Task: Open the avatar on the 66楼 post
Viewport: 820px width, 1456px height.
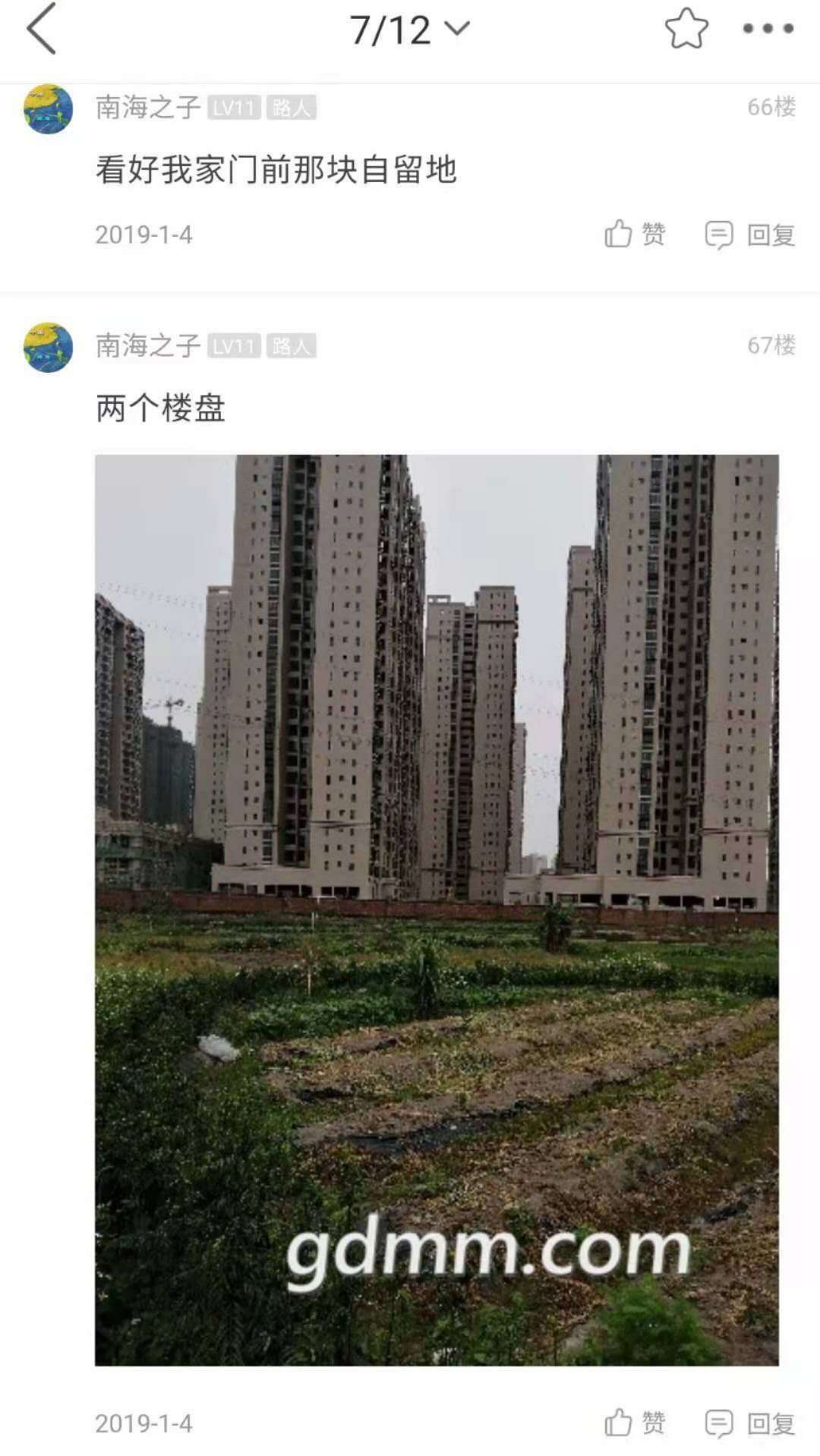Action: [48, 109]
